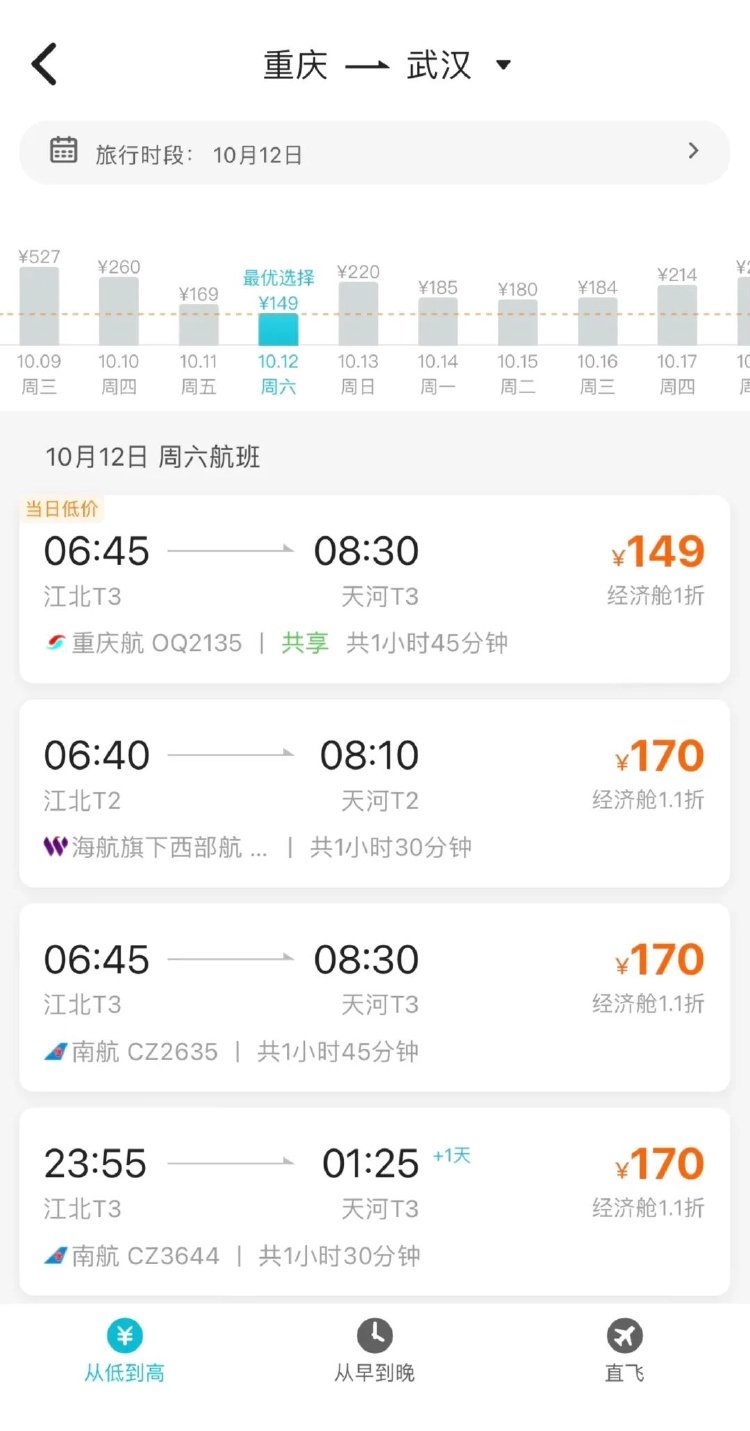
Task: Open the 旅行时段 date picker row
Action: pyautogui.click(x=375, y=153)
